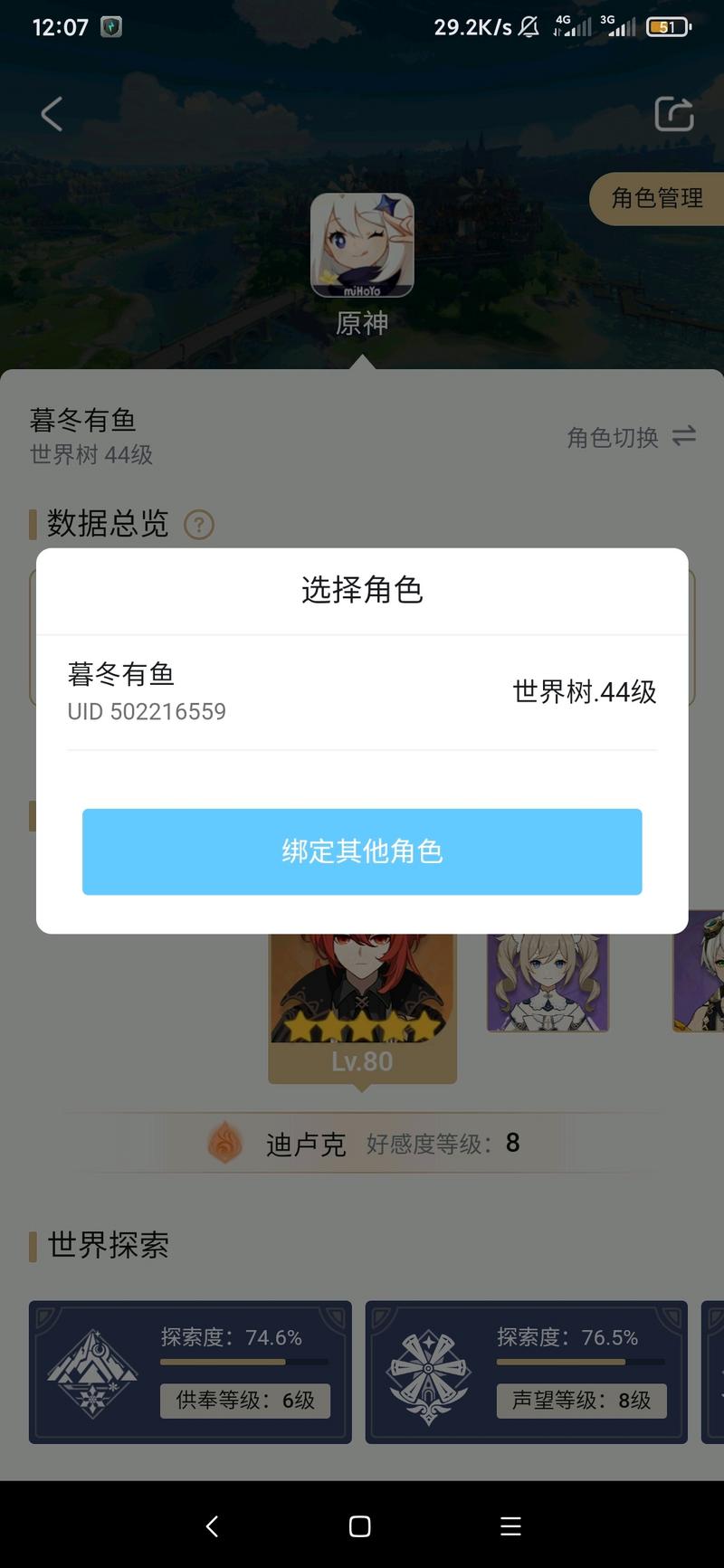The width and height of the screenshot is (724, 1568).
Task: Open the 数据总览 help question mark
Action: pos(199,525)
